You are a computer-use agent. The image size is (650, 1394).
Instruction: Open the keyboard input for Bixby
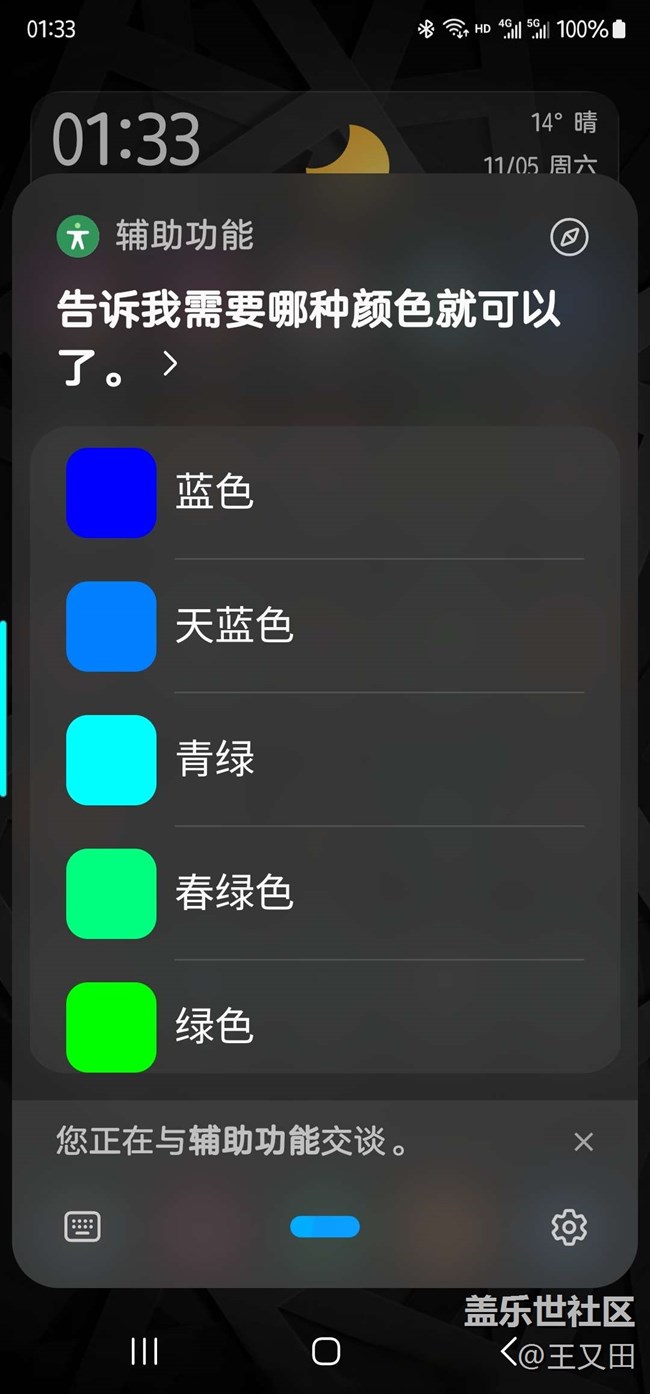82,1226
